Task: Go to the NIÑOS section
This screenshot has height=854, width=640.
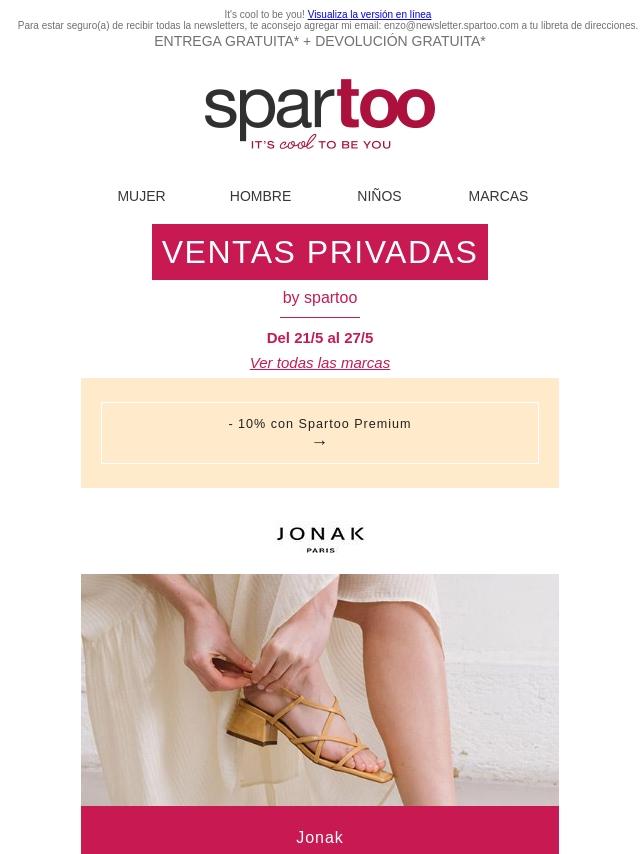Action: coord(379,196)
